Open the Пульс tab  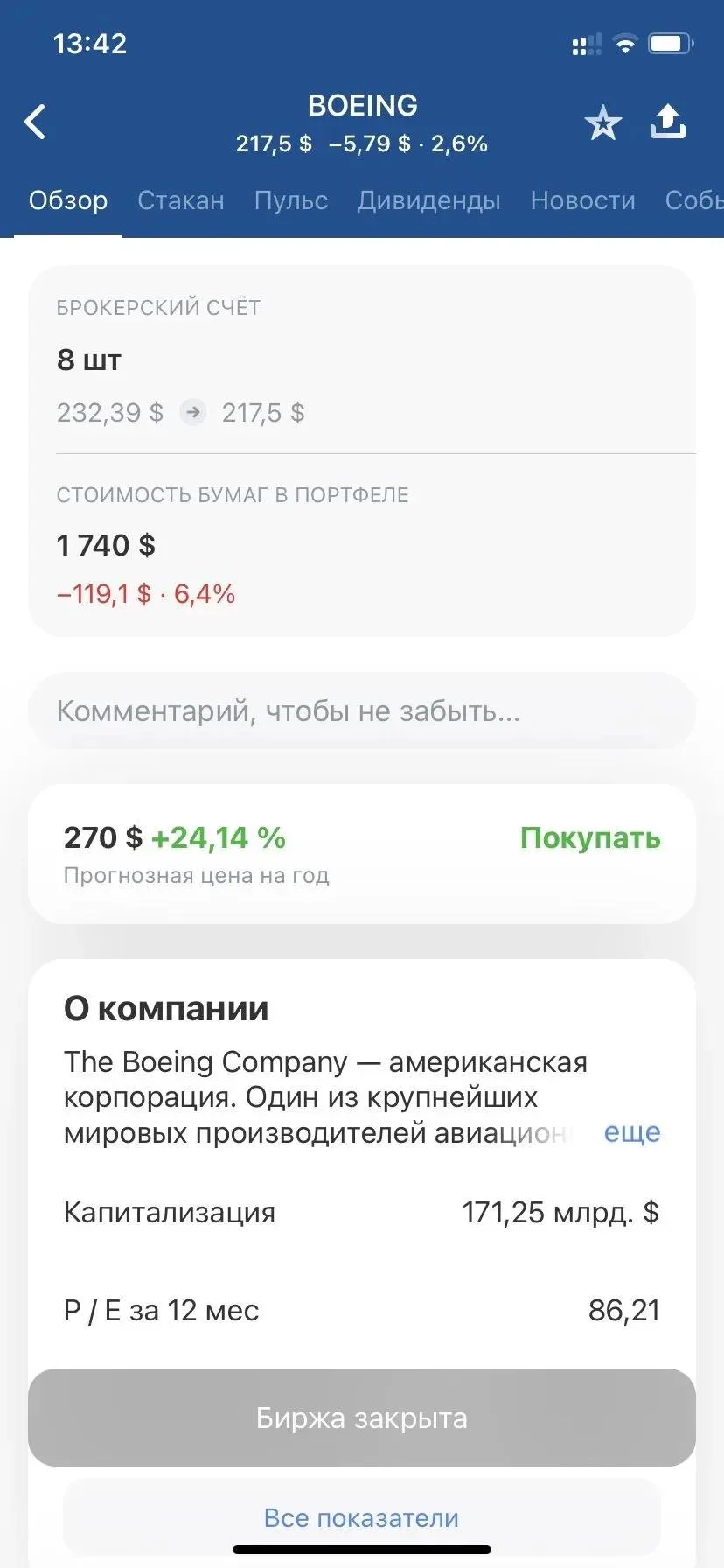pyautogui.click(x=291, y=200)
